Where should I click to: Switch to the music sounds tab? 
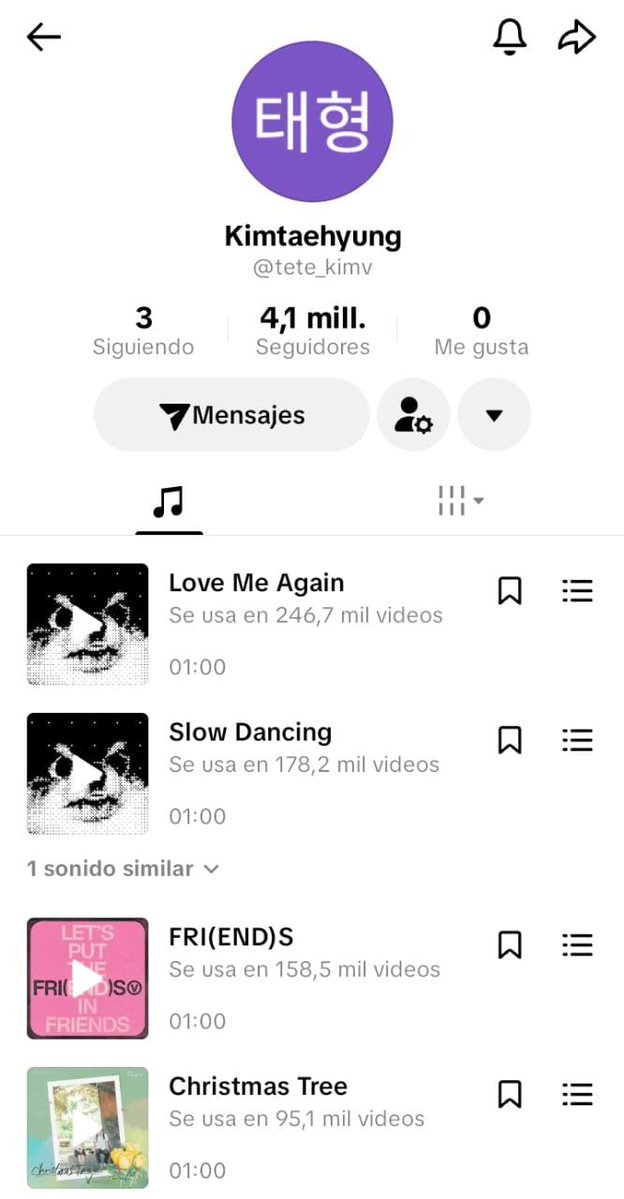pos(169,502)
